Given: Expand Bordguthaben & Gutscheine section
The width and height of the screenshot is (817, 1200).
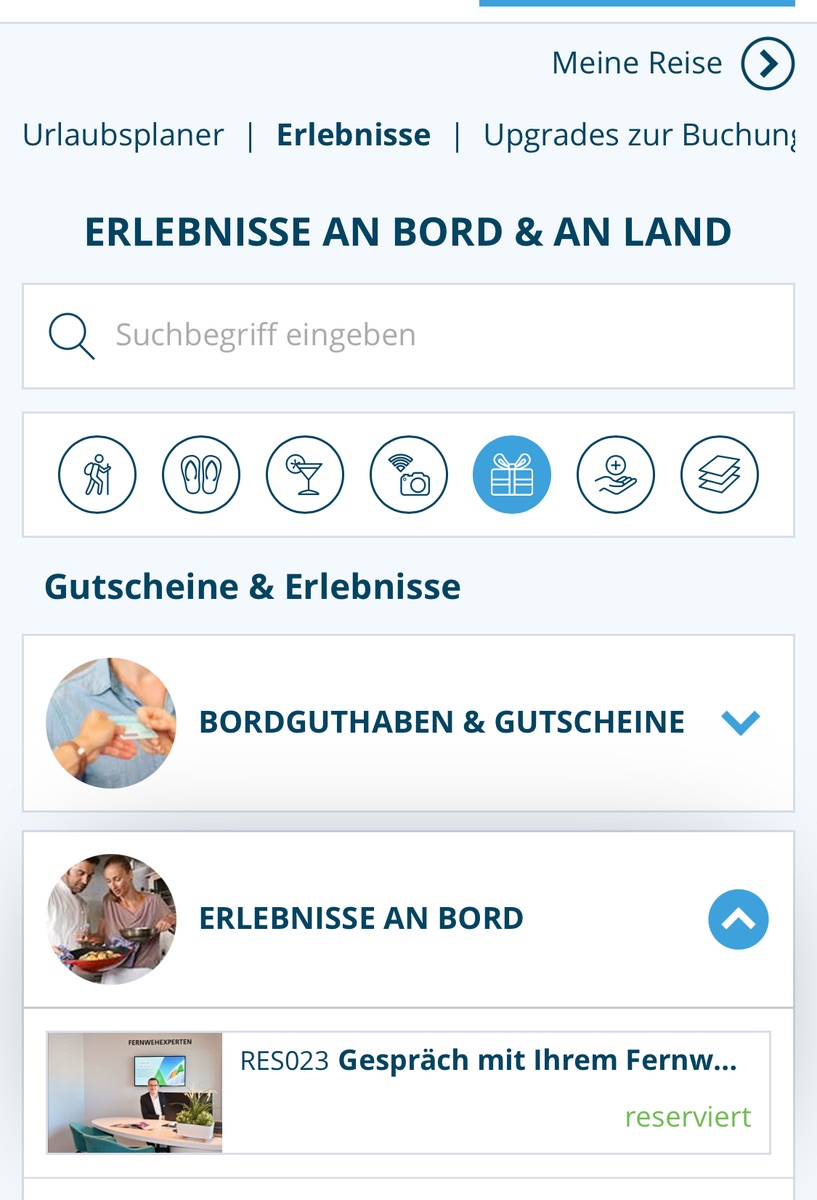Looking at the screenshot, I should [740, 722].
